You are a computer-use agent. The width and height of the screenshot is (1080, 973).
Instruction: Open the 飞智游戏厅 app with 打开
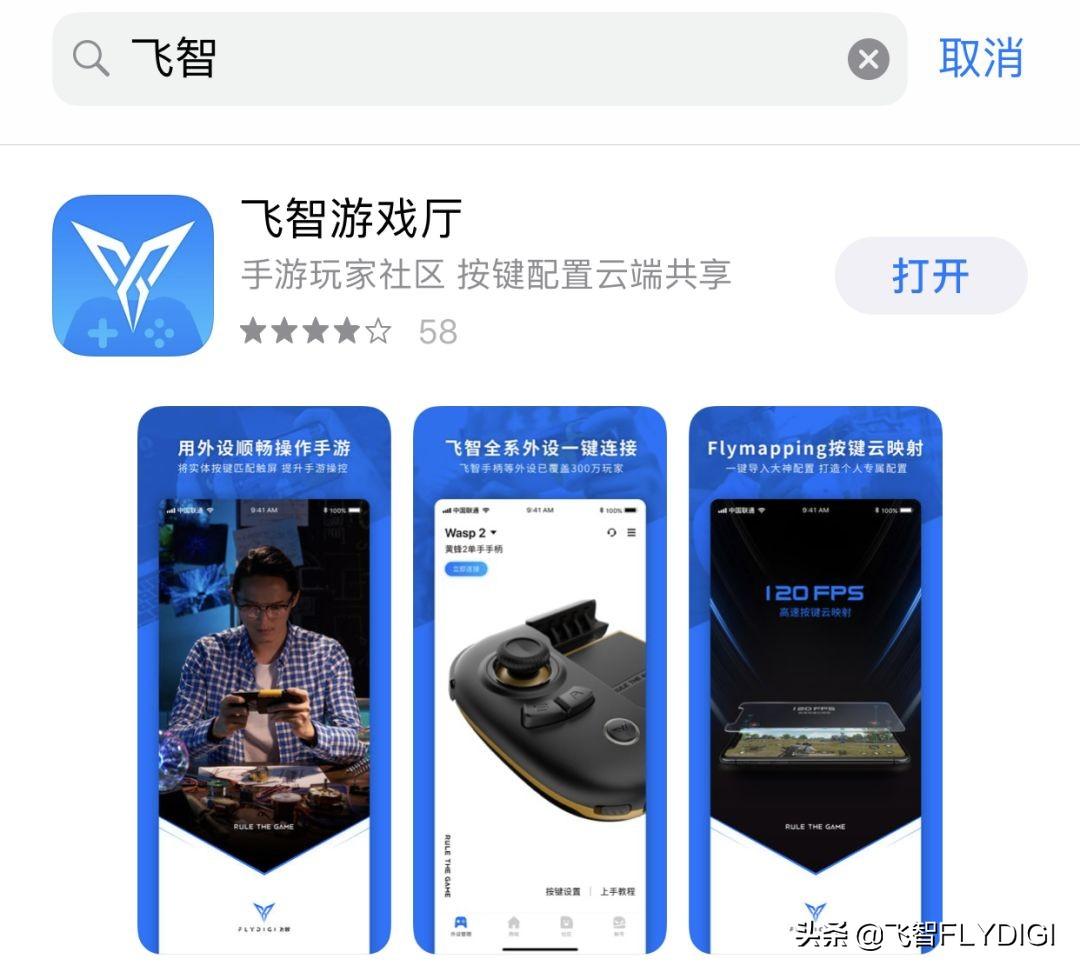[930, 276]
